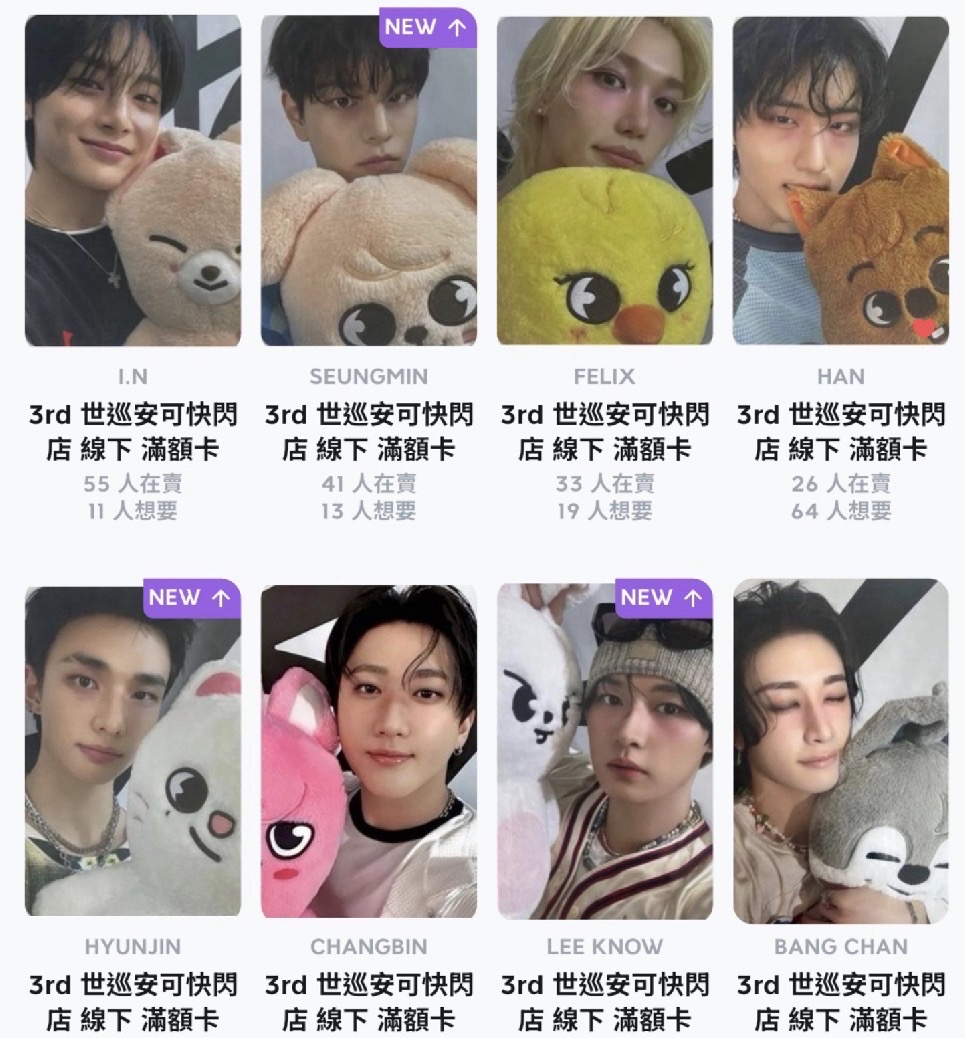View the LEE KNOW photocard card
The width and height of the screenshot is (965, 1038).
pyautogui.click(x=604, y=750)
